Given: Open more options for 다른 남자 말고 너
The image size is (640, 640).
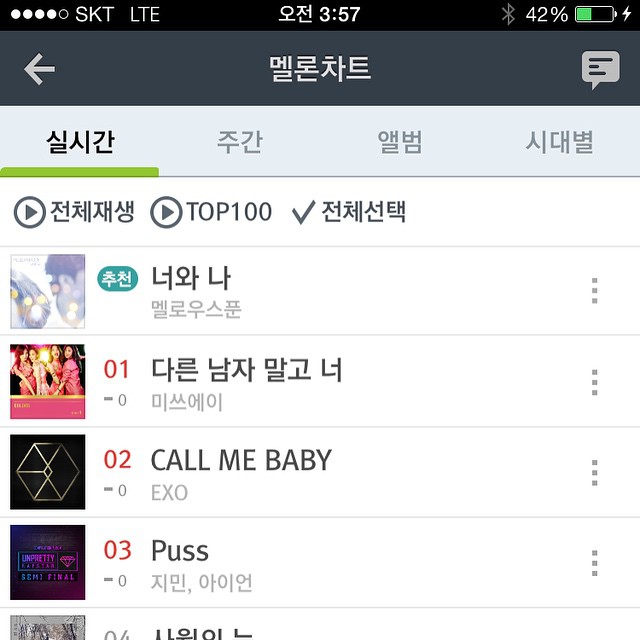Looking at the screenshot, I should pos(595,382).
